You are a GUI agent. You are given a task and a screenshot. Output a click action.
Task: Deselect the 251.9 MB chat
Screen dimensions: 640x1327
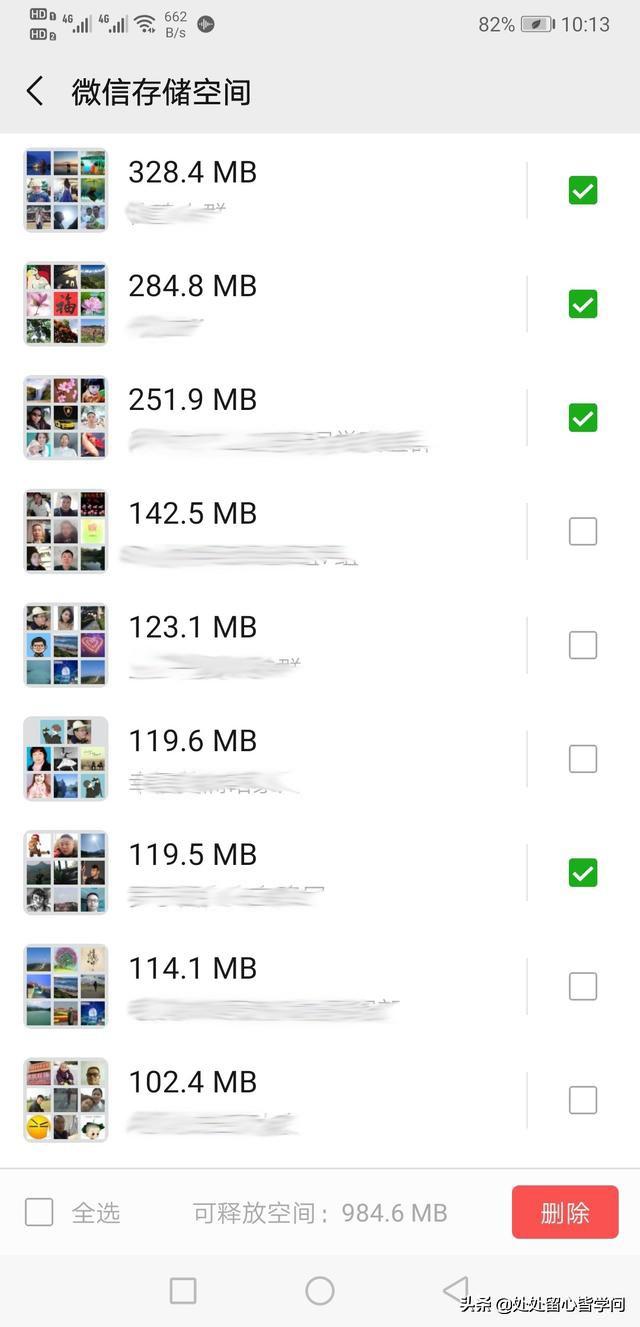[x=583, y=418]
